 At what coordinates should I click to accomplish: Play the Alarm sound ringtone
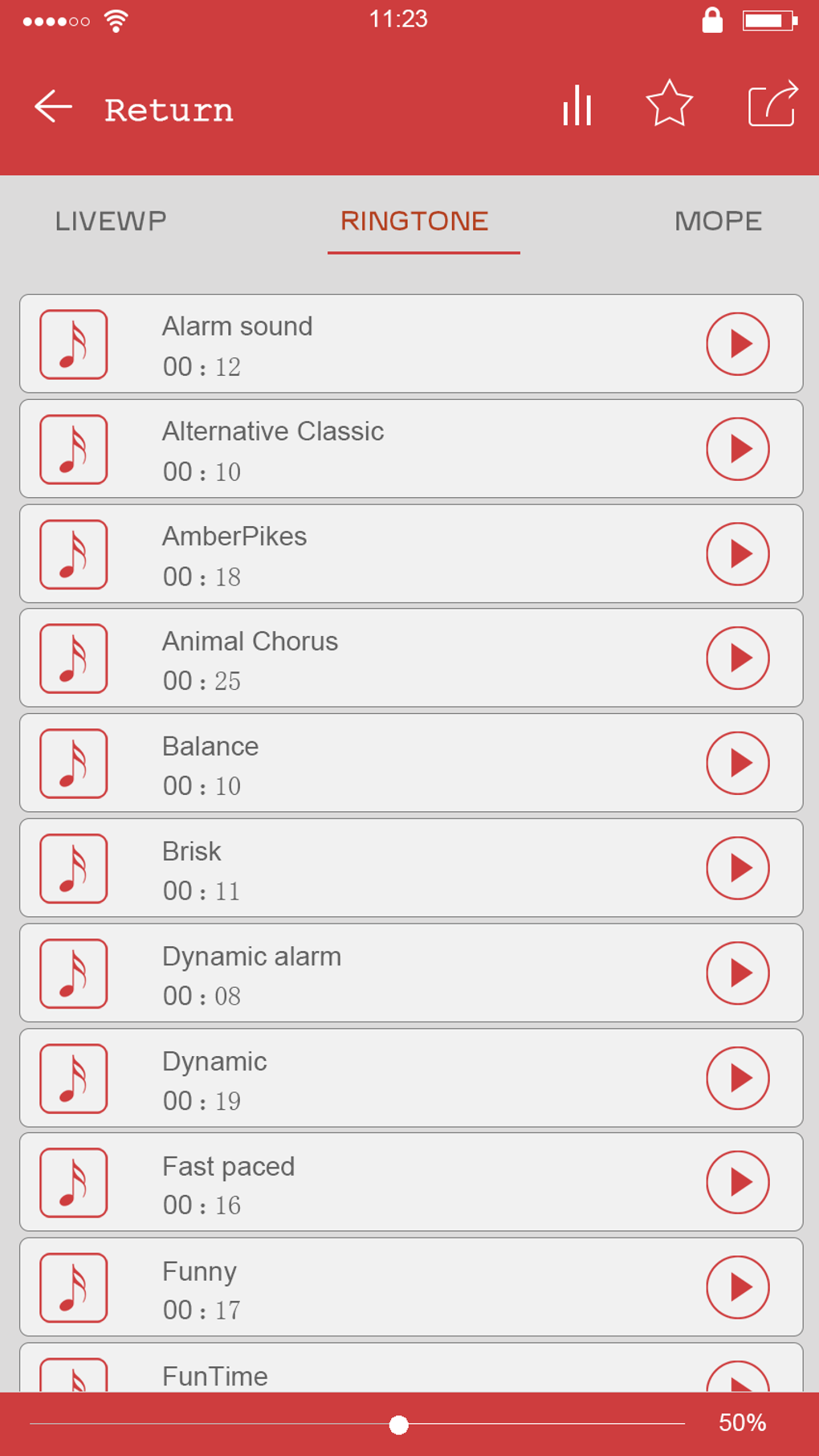(x=737, y=345)
